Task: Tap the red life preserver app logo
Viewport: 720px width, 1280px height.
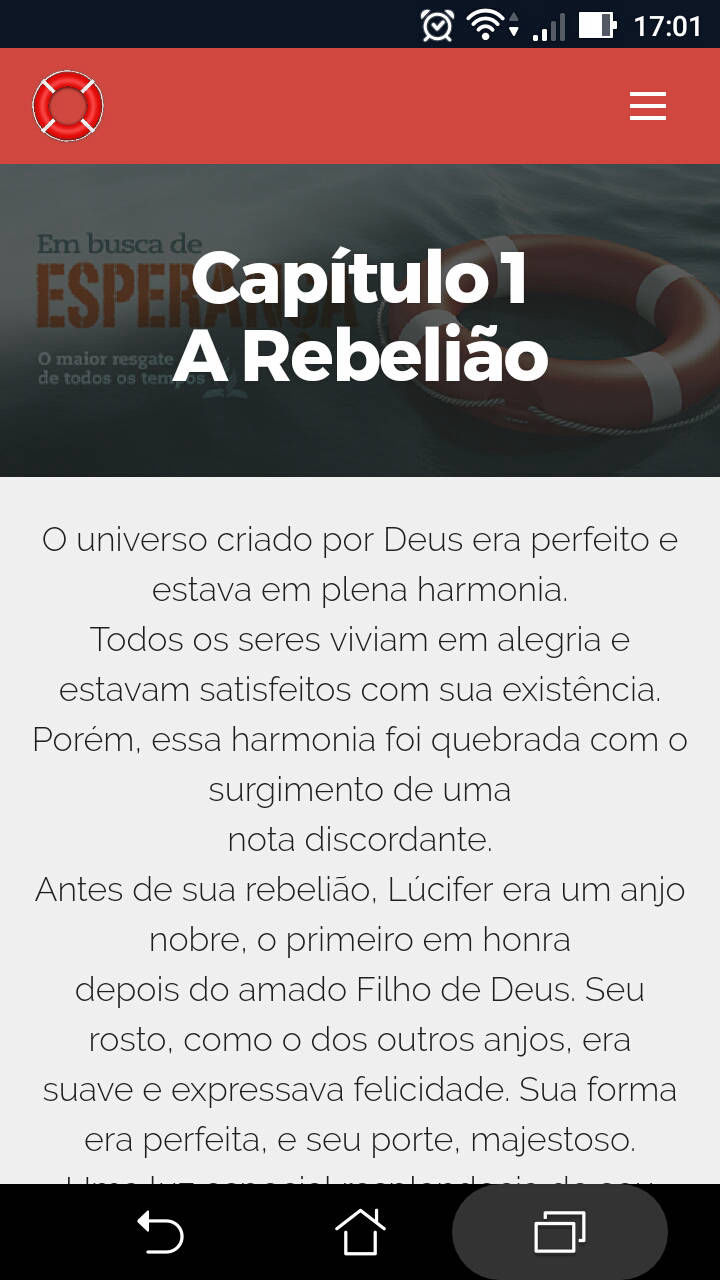Action: click(67, 105)
